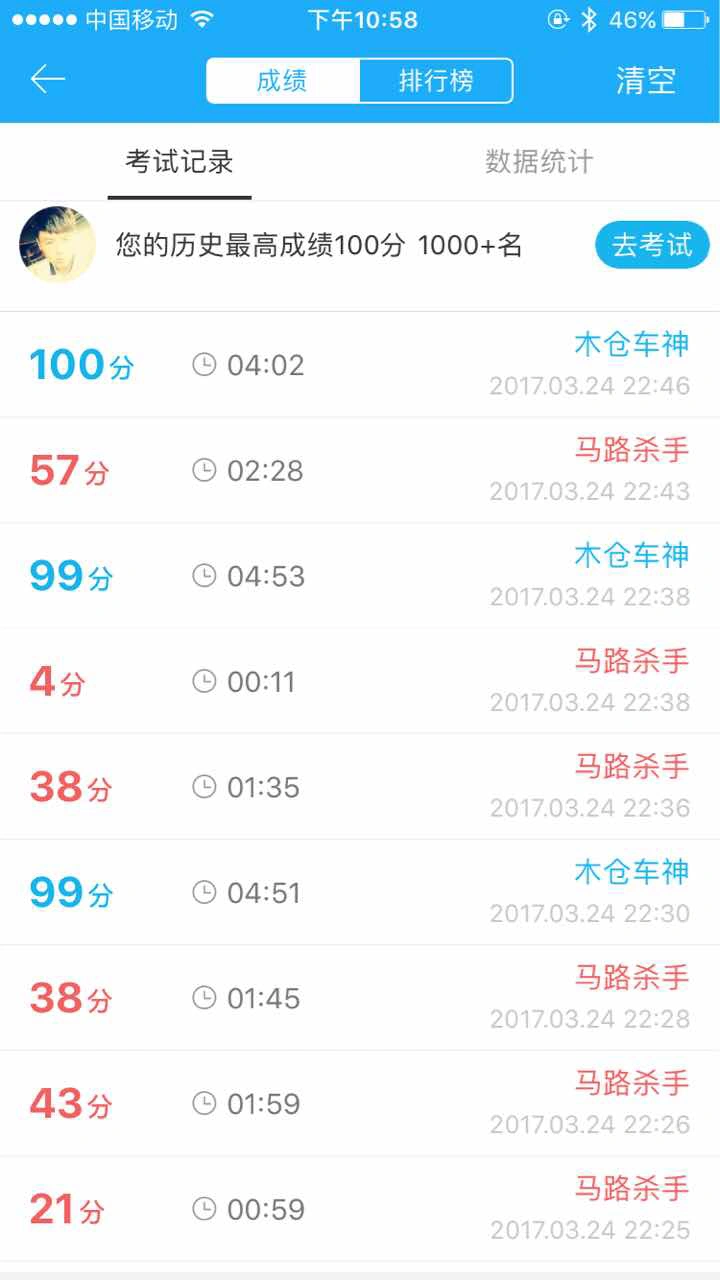Go back using the top-left arrow
The width and height of the screenshot is (720, 1280).
pyautogui.click(x=48, y=80)
